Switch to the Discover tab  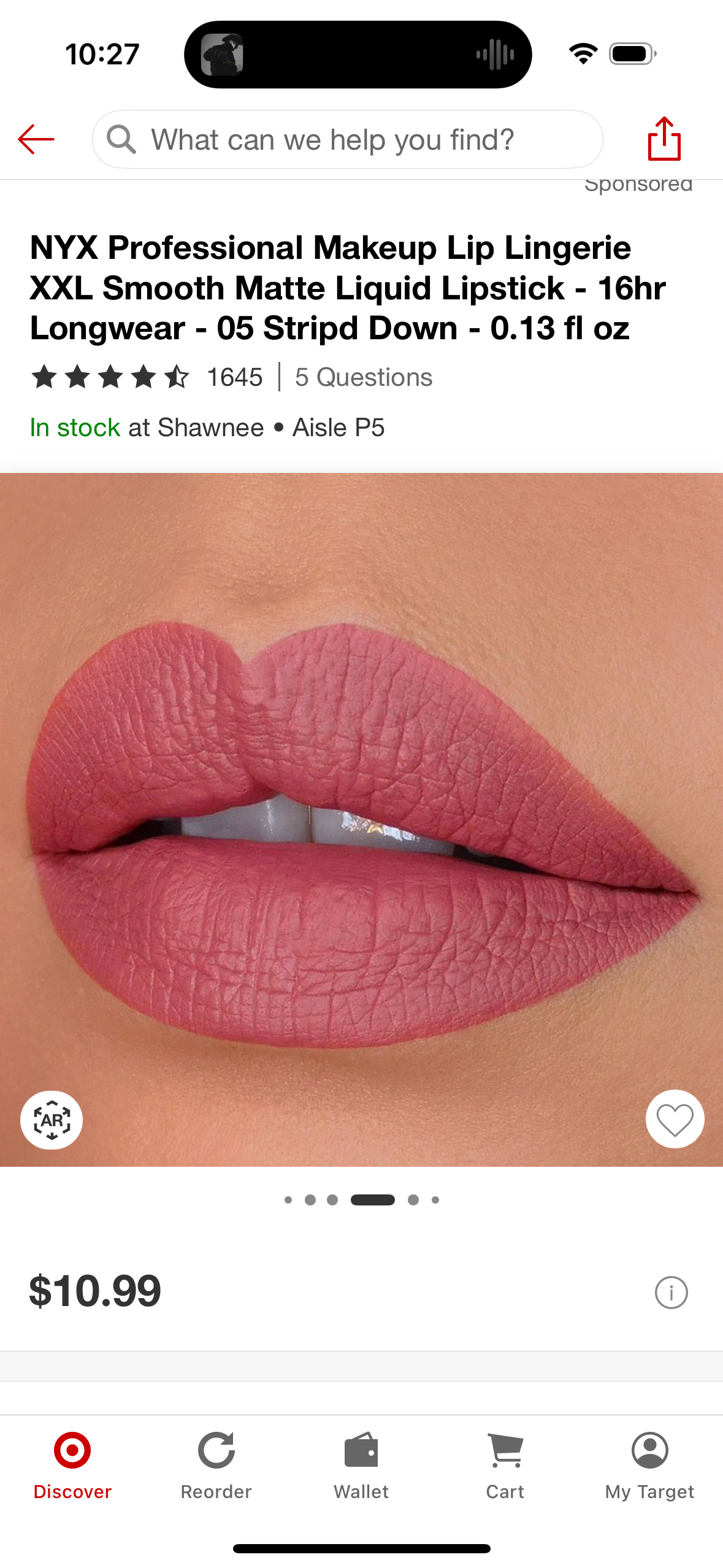(72, 1464)
